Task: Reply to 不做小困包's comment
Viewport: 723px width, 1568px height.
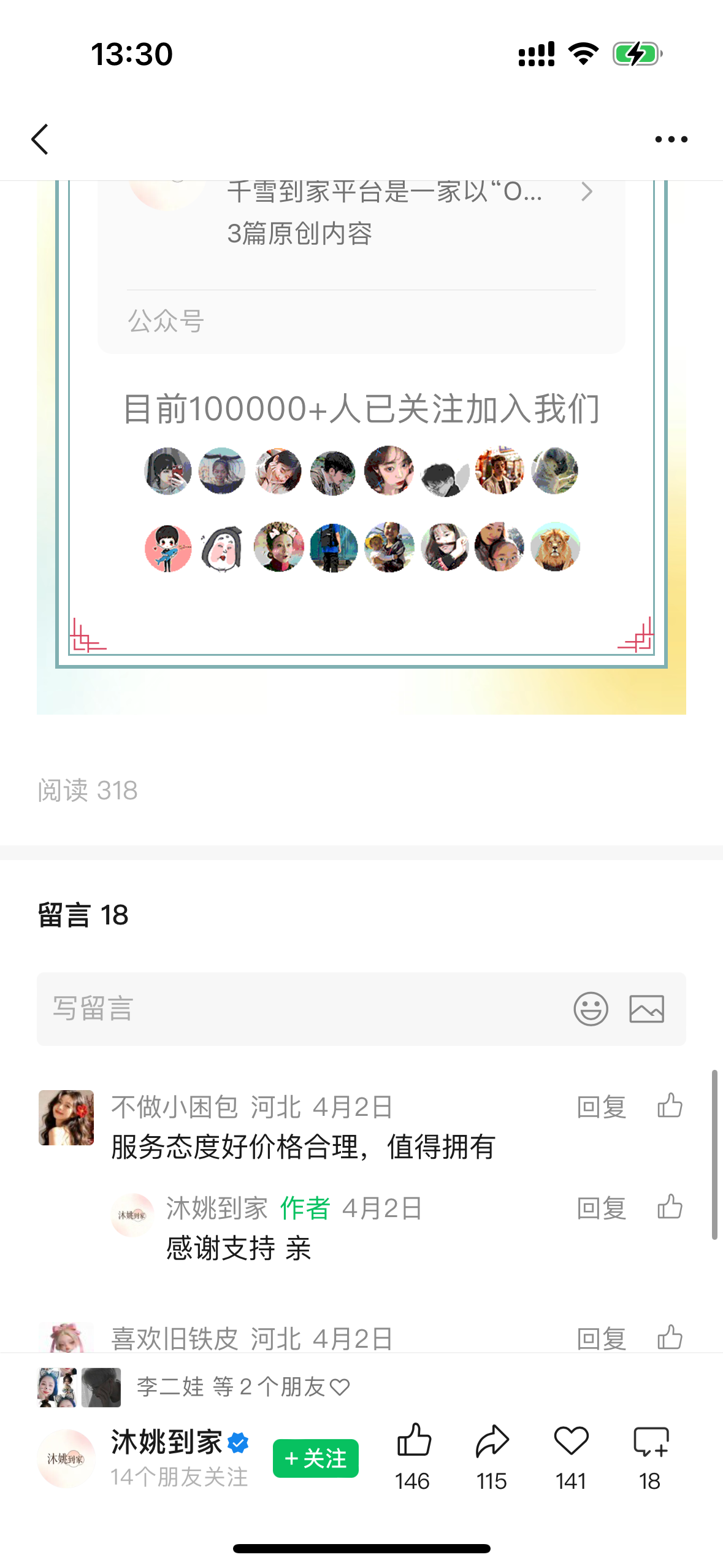Action: pos(600,1105)
